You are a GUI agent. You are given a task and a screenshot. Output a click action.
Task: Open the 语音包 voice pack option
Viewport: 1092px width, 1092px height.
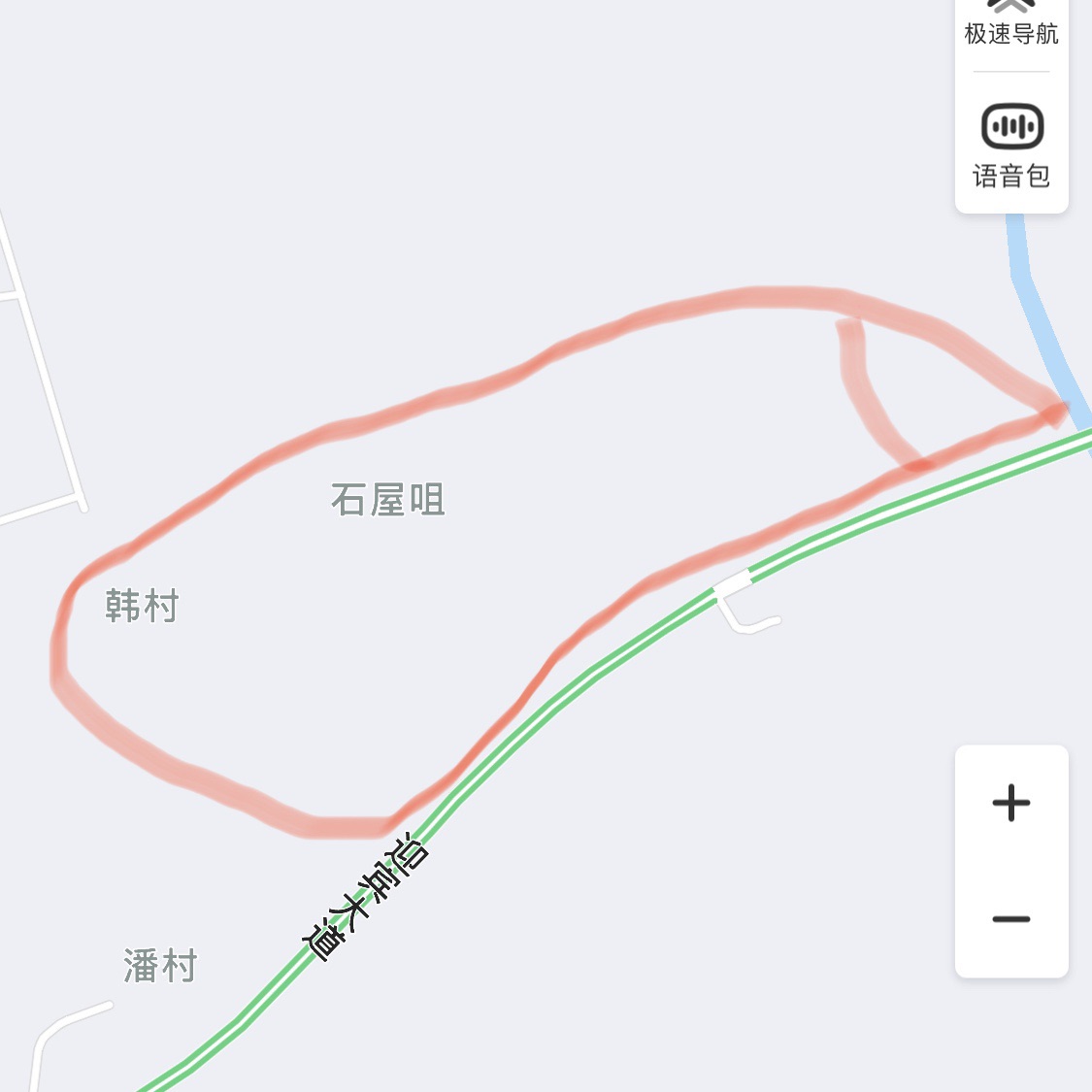coord(1011,144)
